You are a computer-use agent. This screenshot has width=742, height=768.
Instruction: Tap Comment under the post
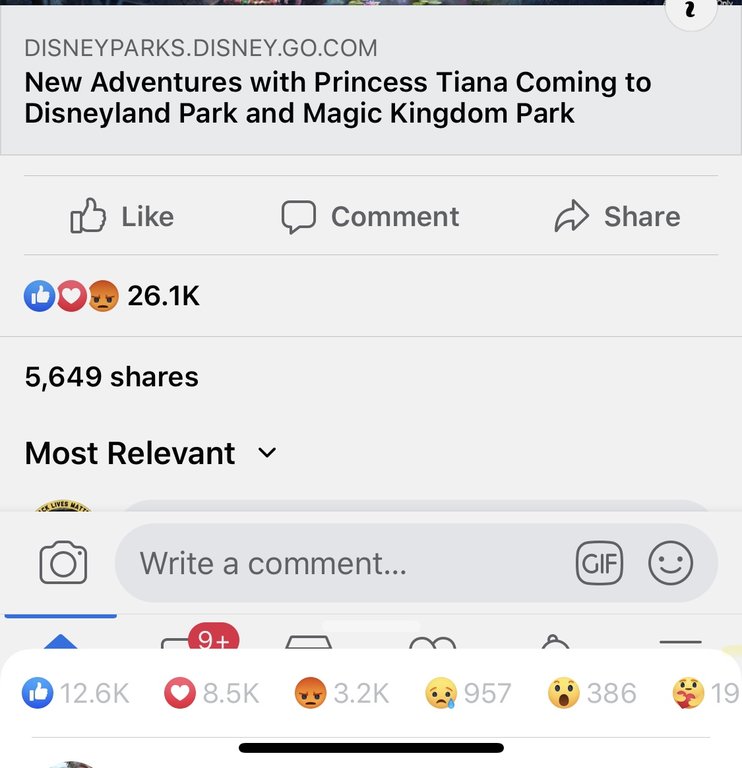(x=370, y=216)
